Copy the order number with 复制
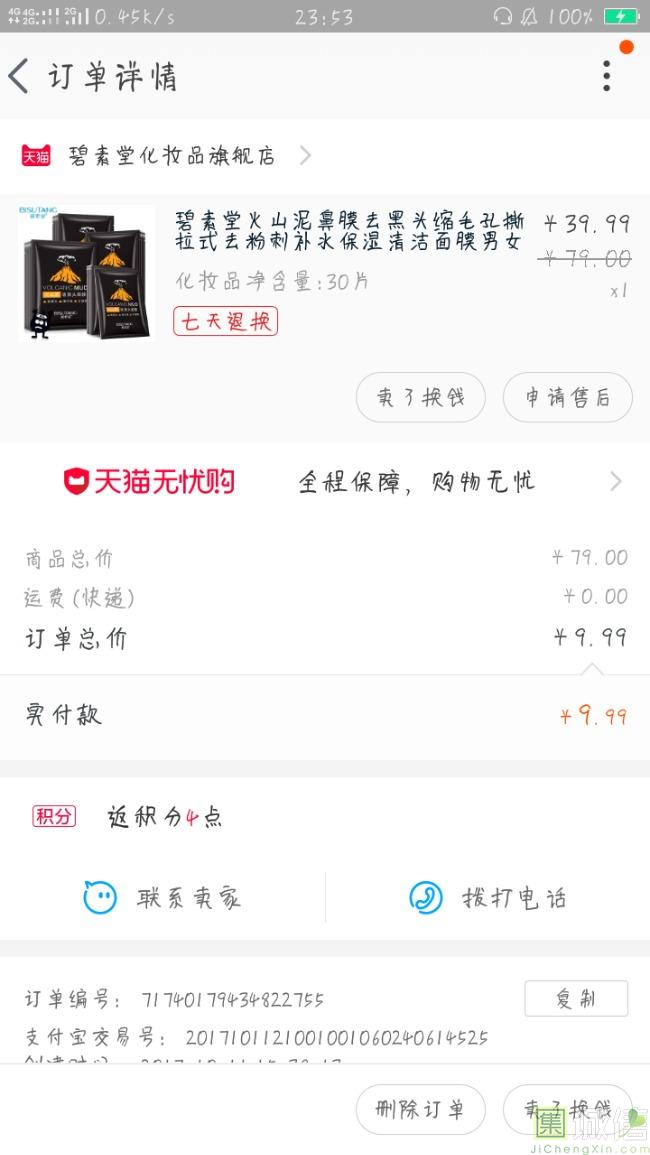This screenshot has width=650, height=1155. click(x=575, y=998)
